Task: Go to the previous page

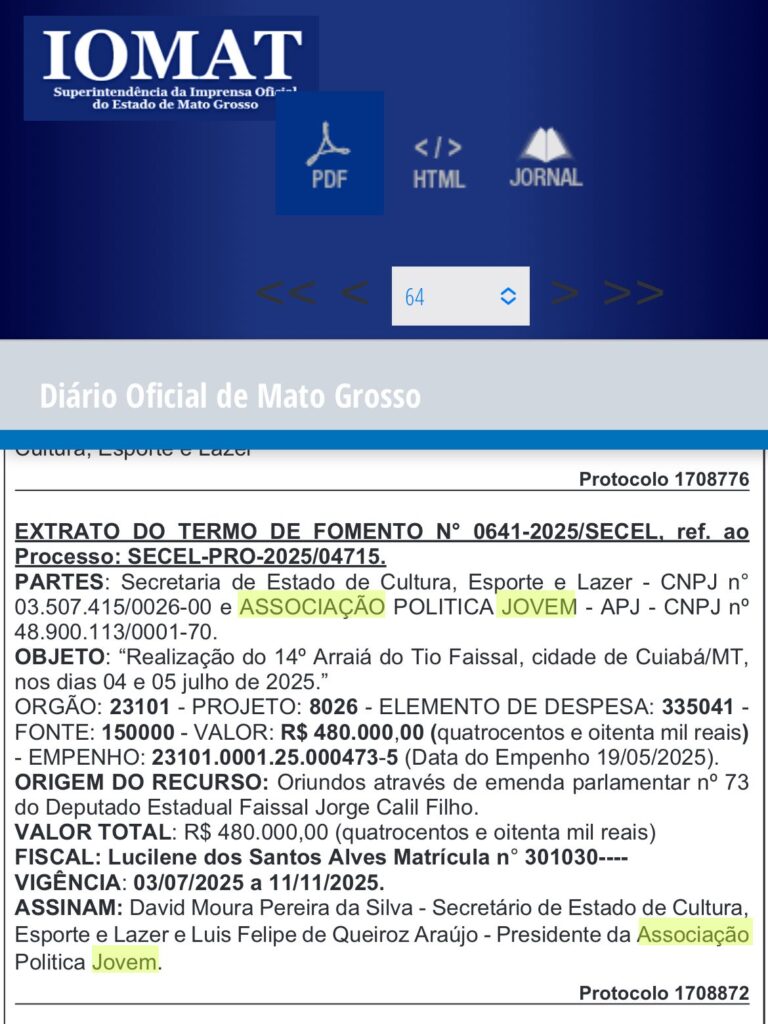Action: (x=353, y=295)
